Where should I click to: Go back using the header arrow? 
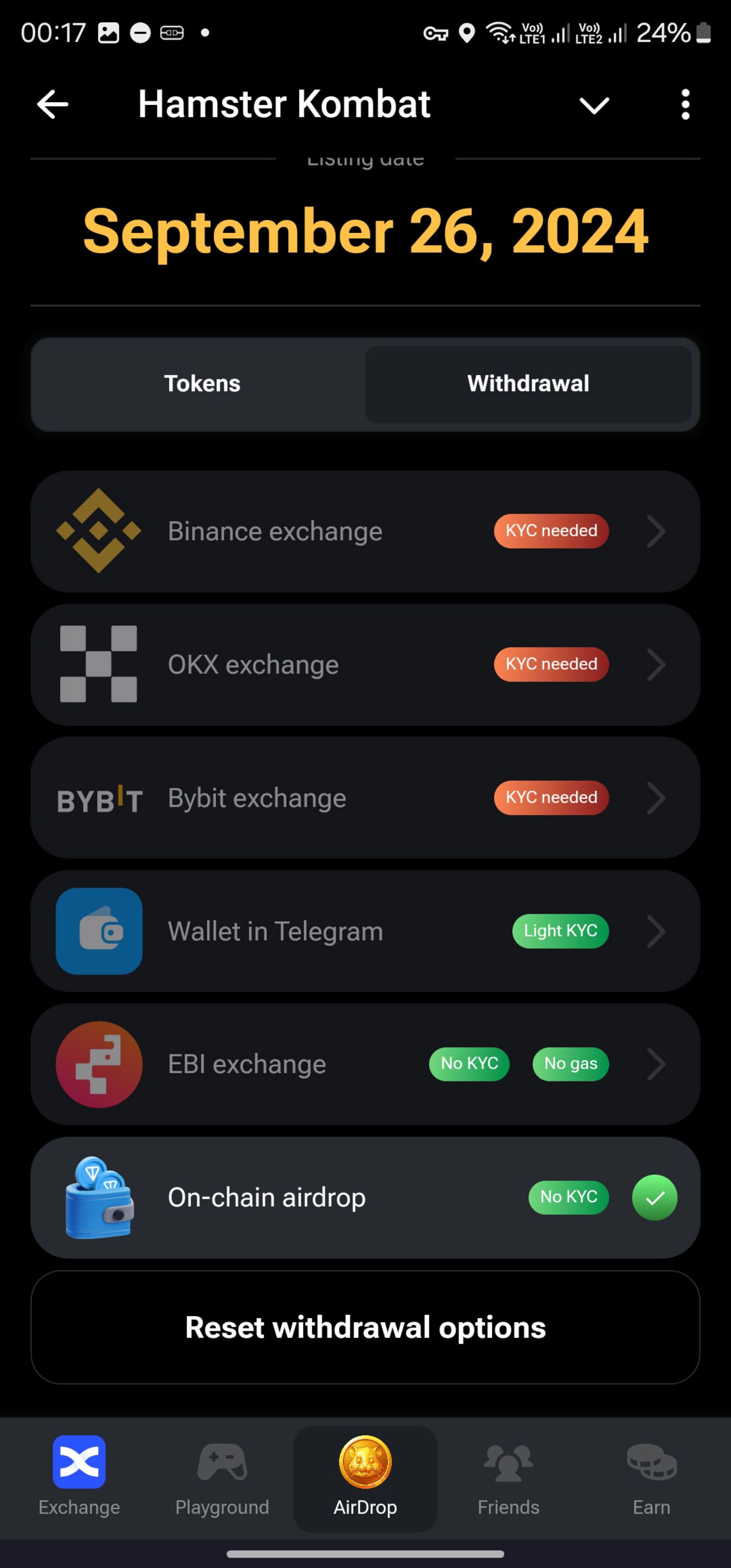pyautogui.click(x=52, y=105)
